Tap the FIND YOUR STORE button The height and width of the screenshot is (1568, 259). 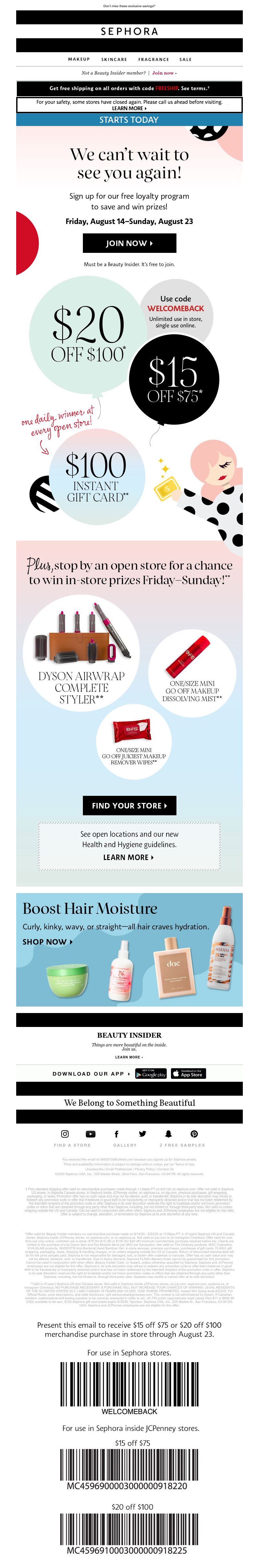[129, 805]
